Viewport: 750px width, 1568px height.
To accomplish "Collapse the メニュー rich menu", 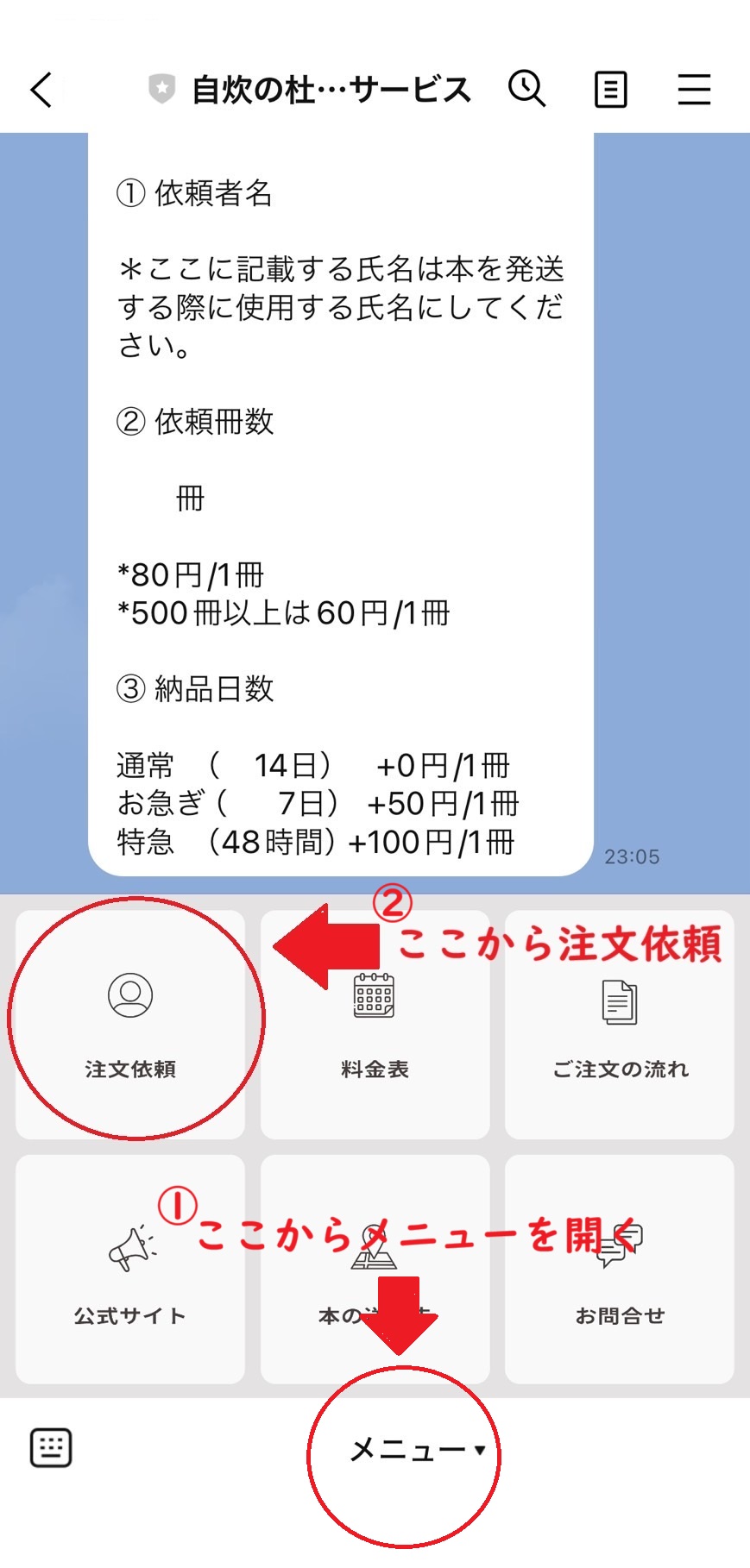I will (416, 1450).
